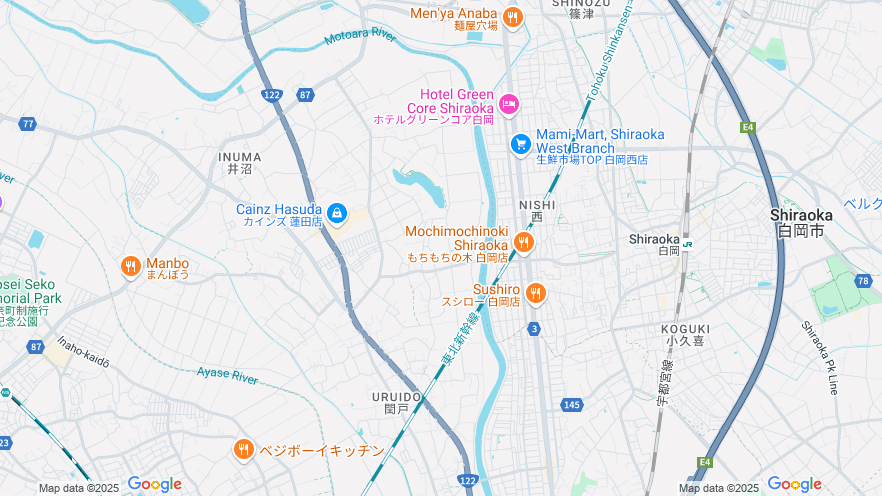Open the Men'ya Anaba restaurant pin
882x496 pixels.
click(513, 16)
